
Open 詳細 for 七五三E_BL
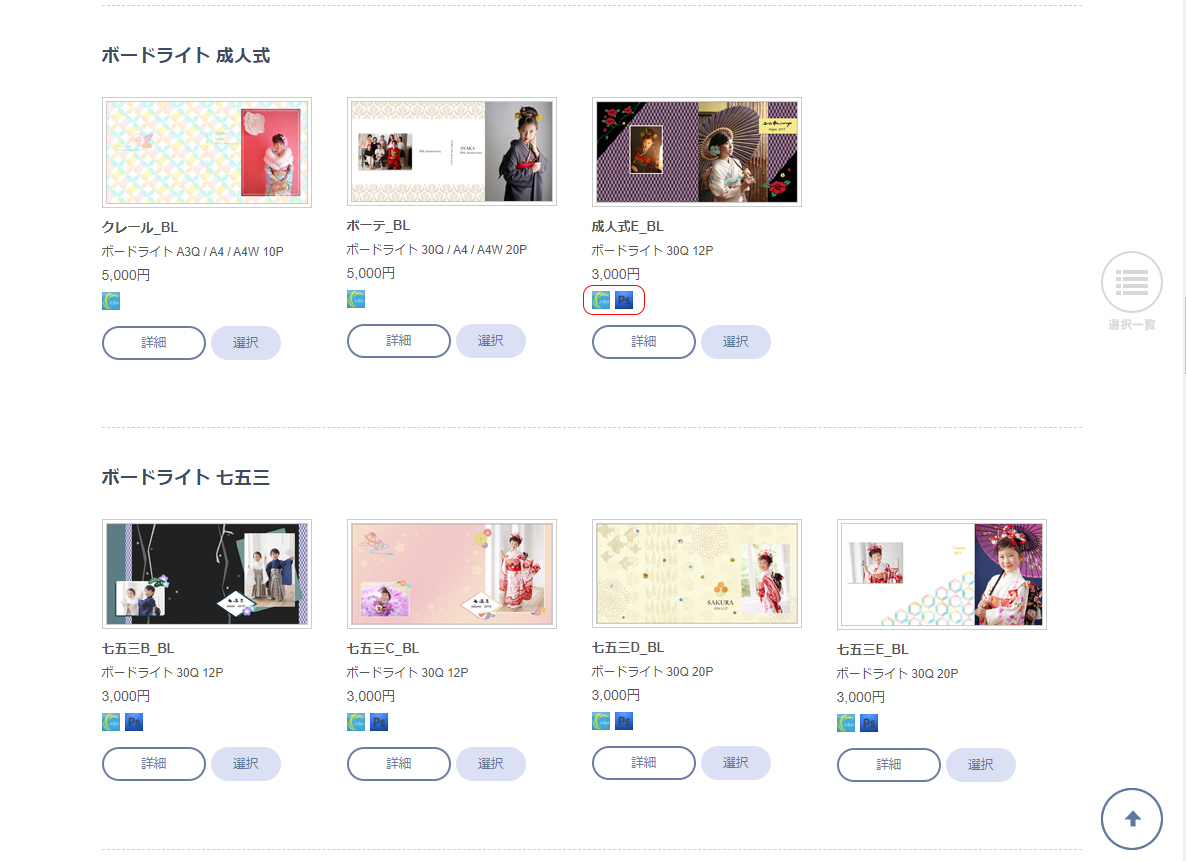pos(889,764)
